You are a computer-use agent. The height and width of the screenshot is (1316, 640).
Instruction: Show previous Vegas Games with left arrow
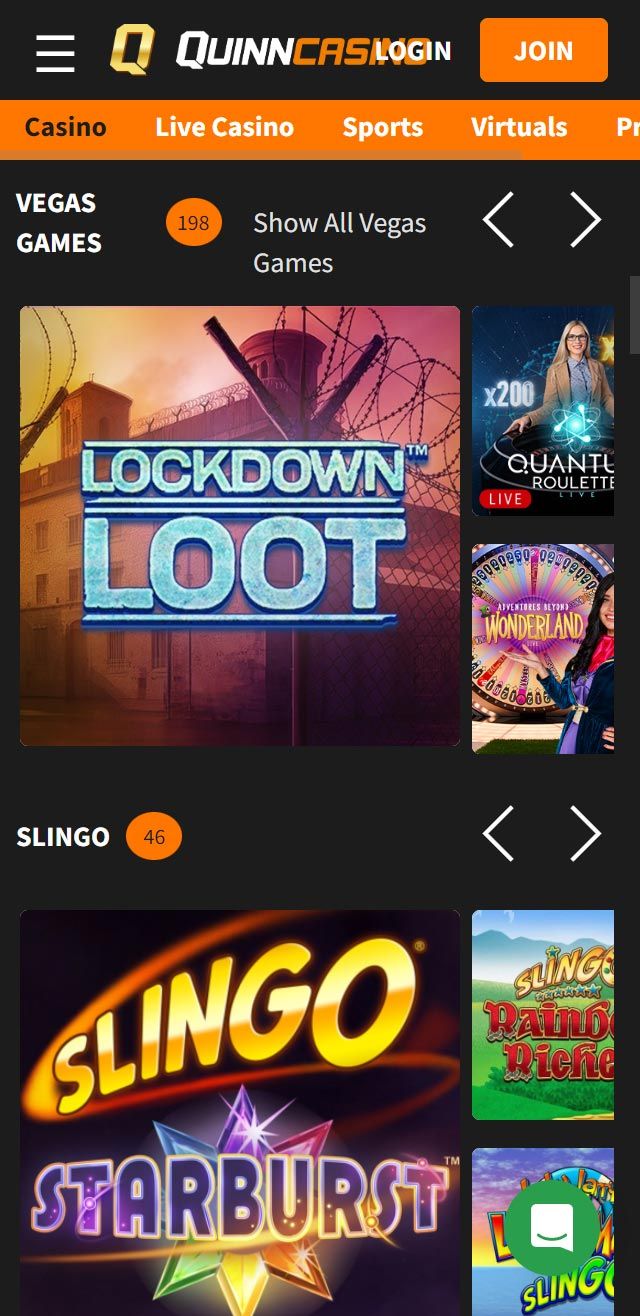[x=498, y=220]
